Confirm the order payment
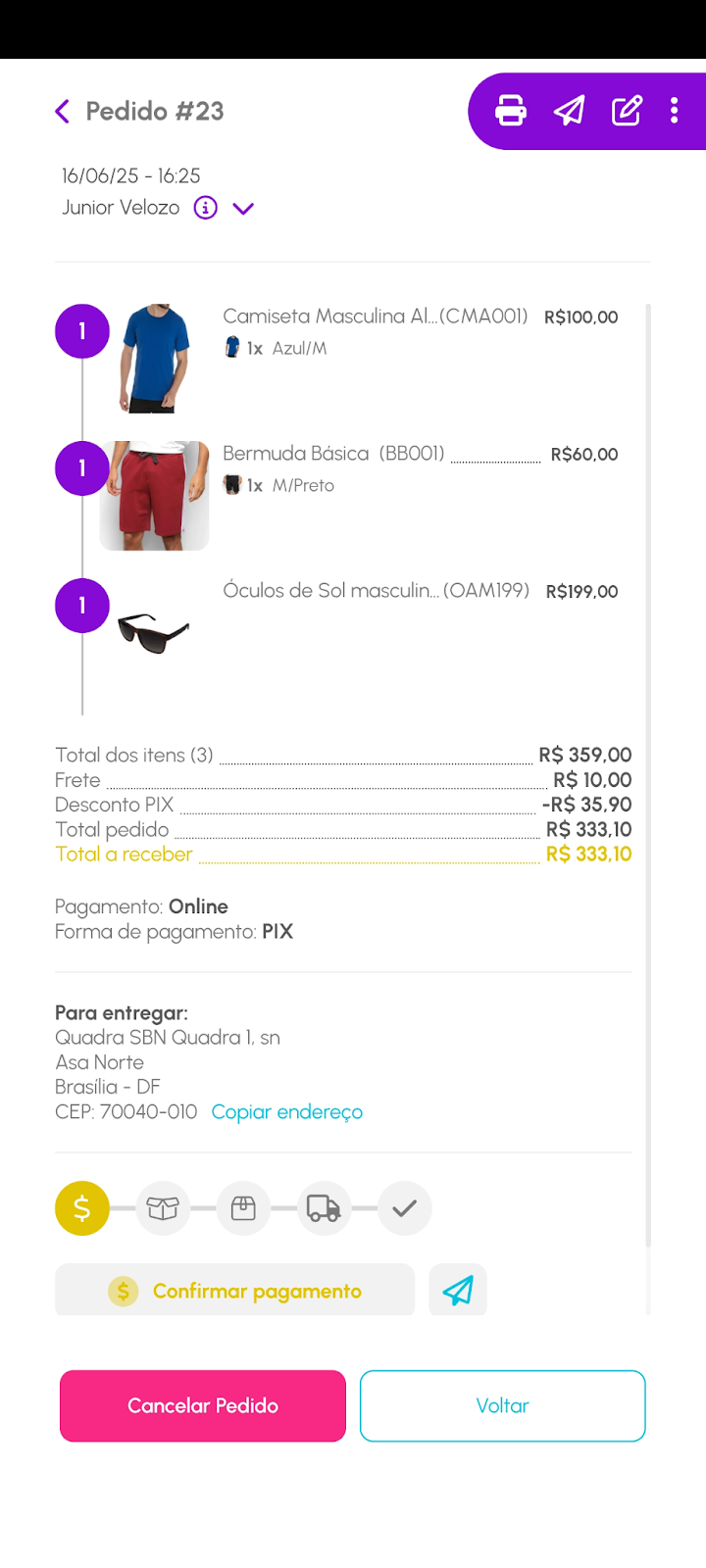 pyautogui.click(x=235, y=1291)
